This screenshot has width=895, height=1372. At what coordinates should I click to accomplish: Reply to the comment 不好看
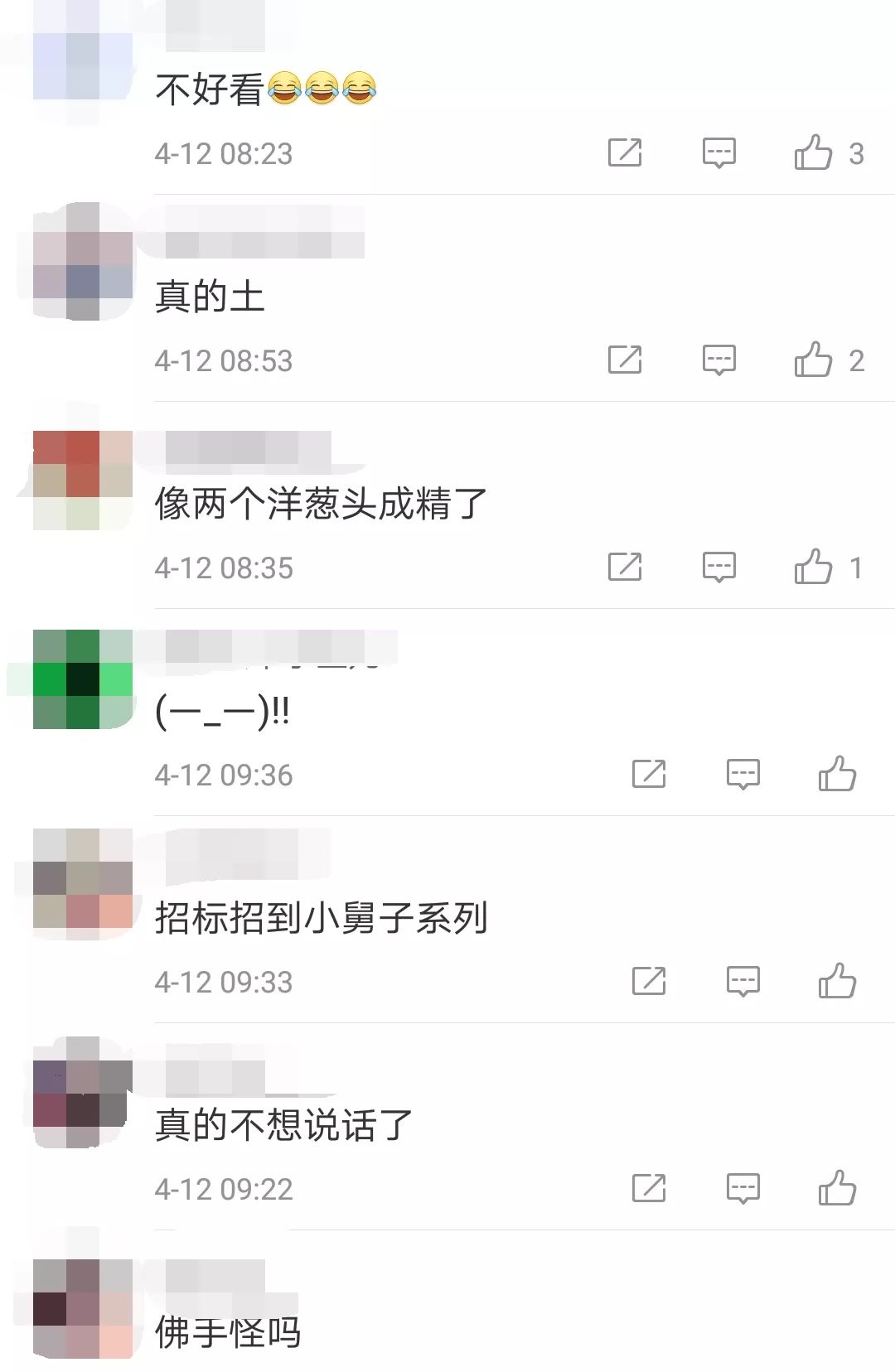718,153
